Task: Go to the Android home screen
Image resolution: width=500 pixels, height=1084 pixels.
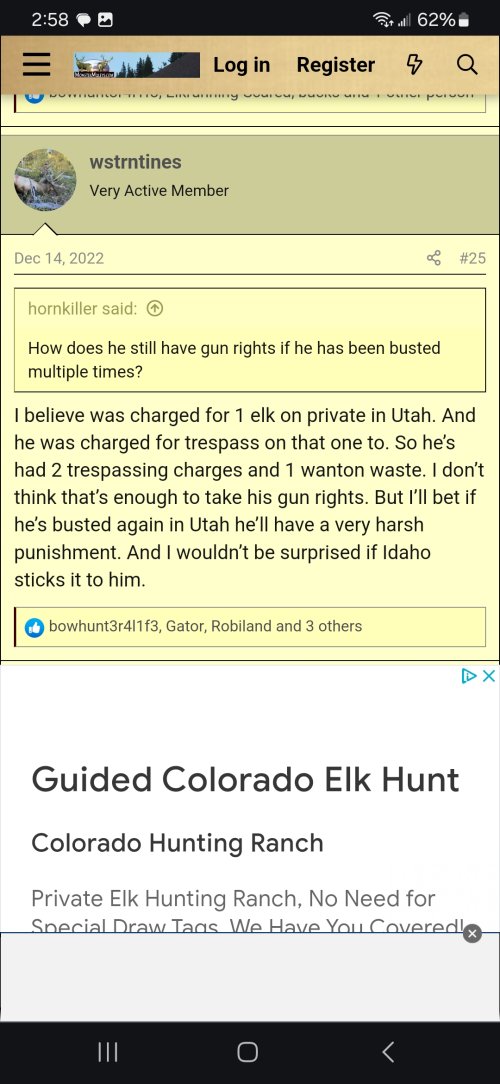Action: click(248, 1052)
